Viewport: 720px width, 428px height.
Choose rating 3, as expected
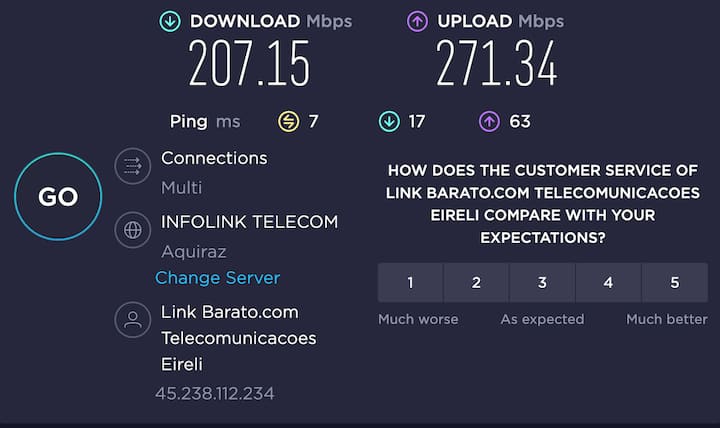coord(542,283)
